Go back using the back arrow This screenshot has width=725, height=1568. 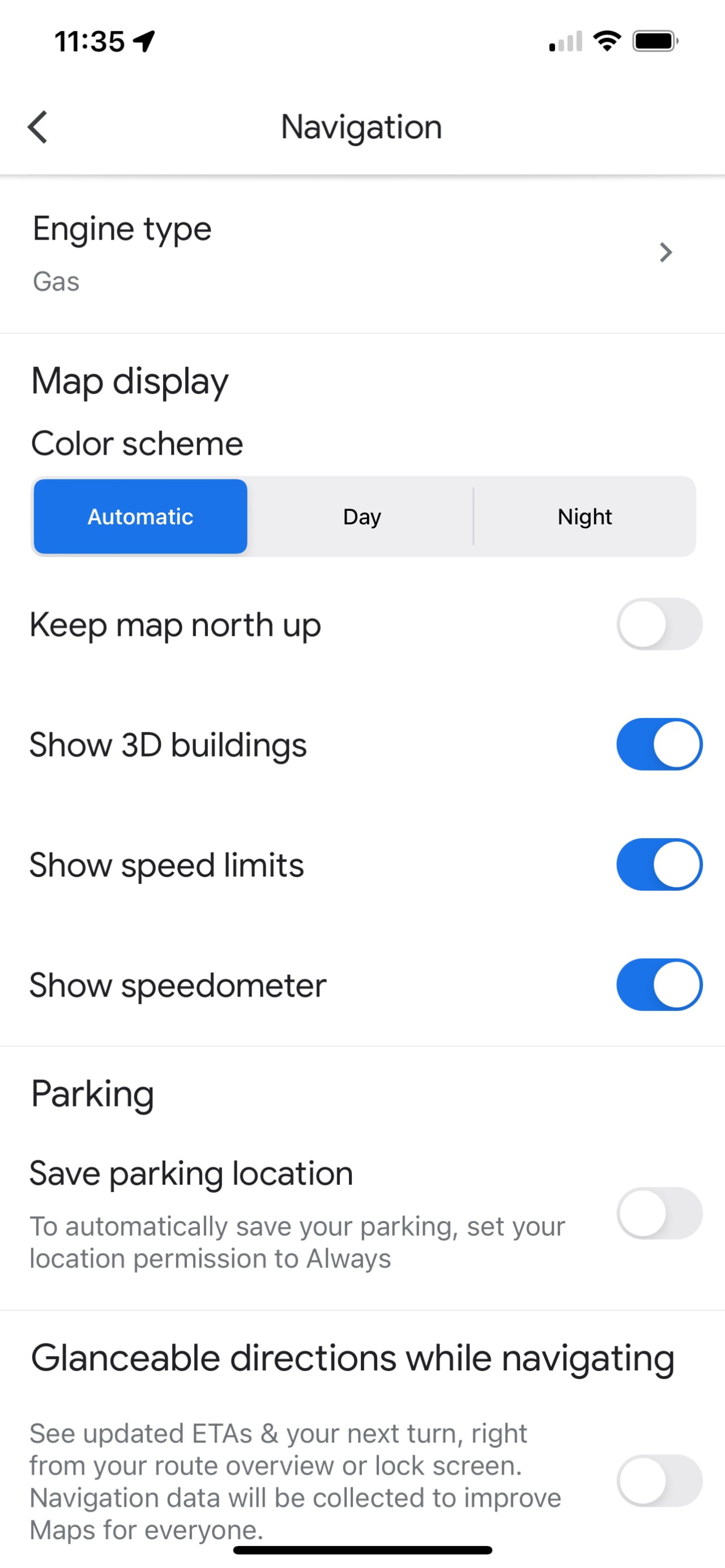38,127
